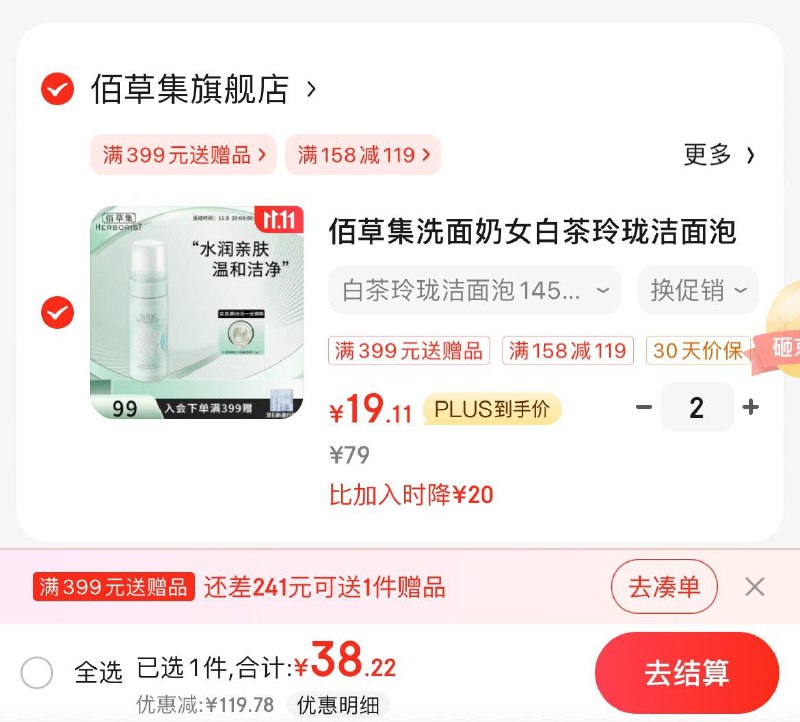Open the 白茶玲珑洁面泡 145 spec dropdown
Image resolution: width=800 pixels, height=722 pixels.
[x=475, y=291]
